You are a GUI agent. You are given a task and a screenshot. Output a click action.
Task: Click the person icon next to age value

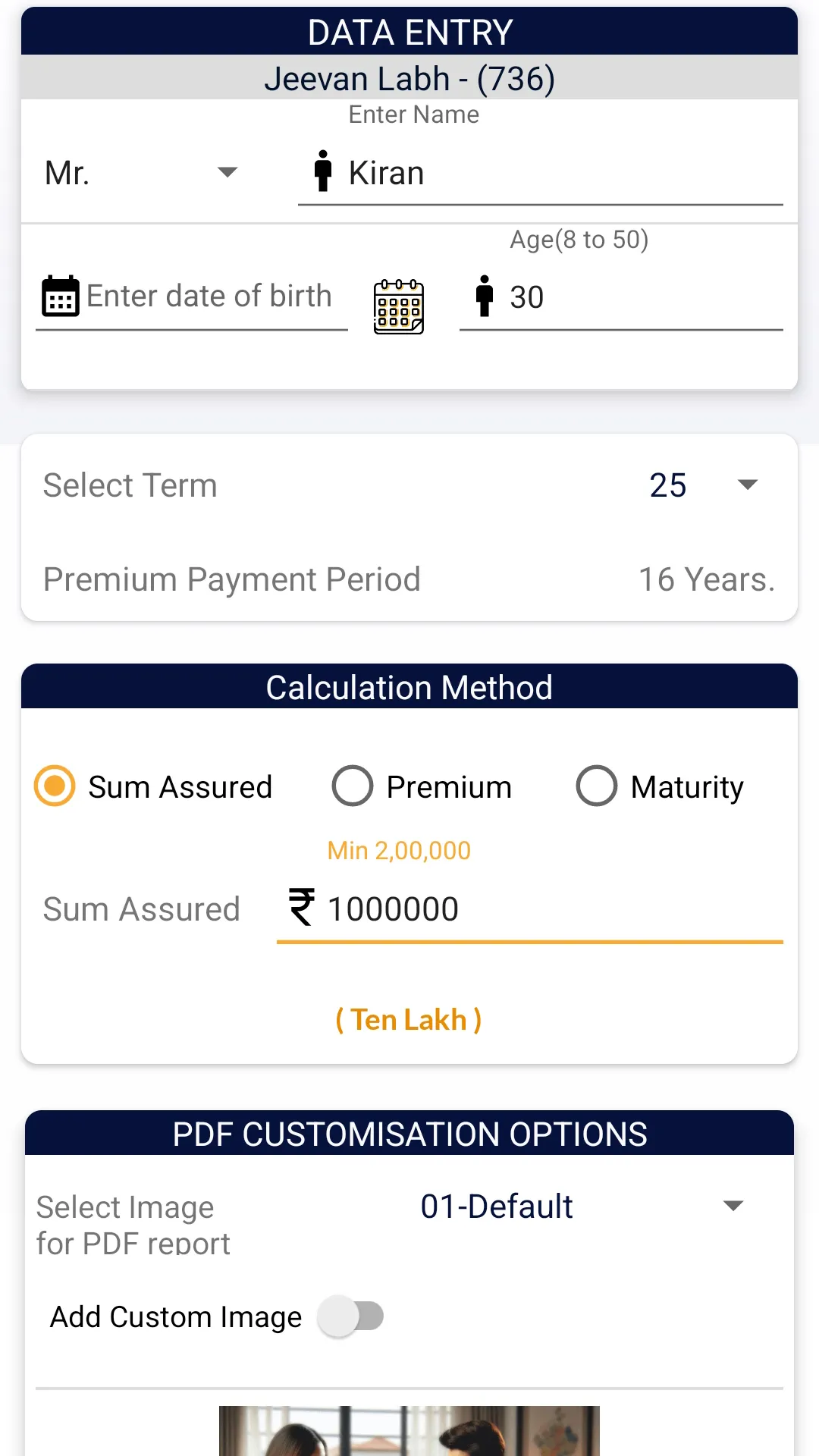[485, 297]
